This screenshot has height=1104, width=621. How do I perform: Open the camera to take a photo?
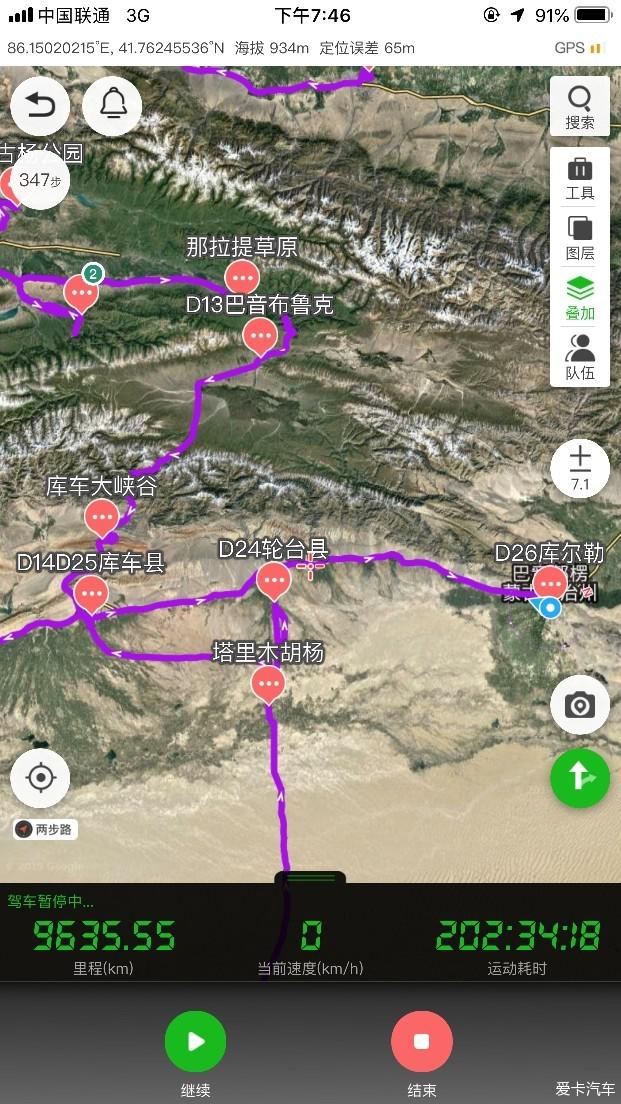580,706
